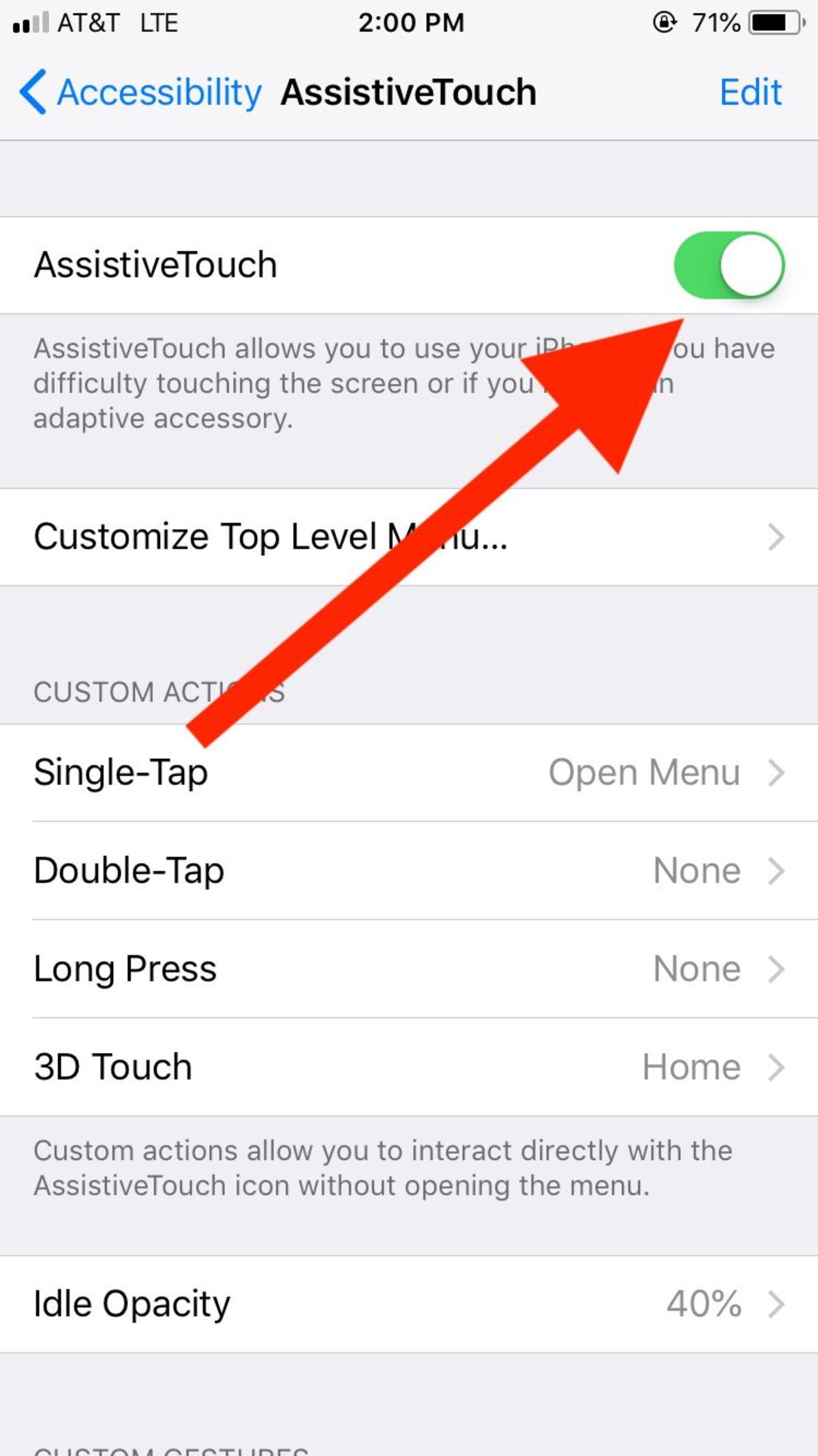The height and width of the screenshot is (1456, 818).
Task: Change the Double-Tap action
Action: point(409,871)
